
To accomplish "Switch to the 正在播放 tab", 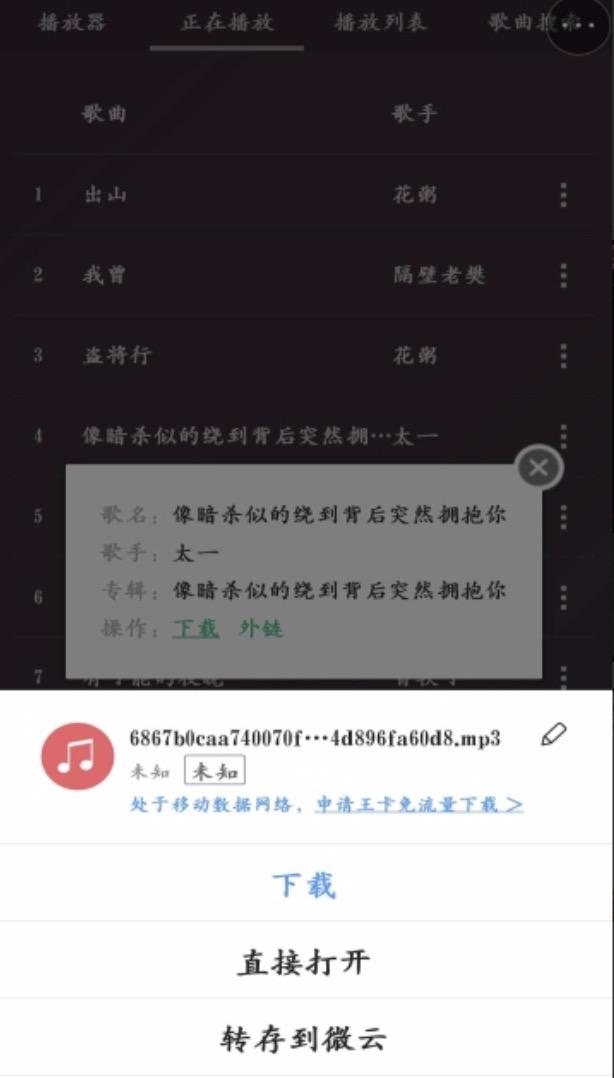I will point(227,23).
